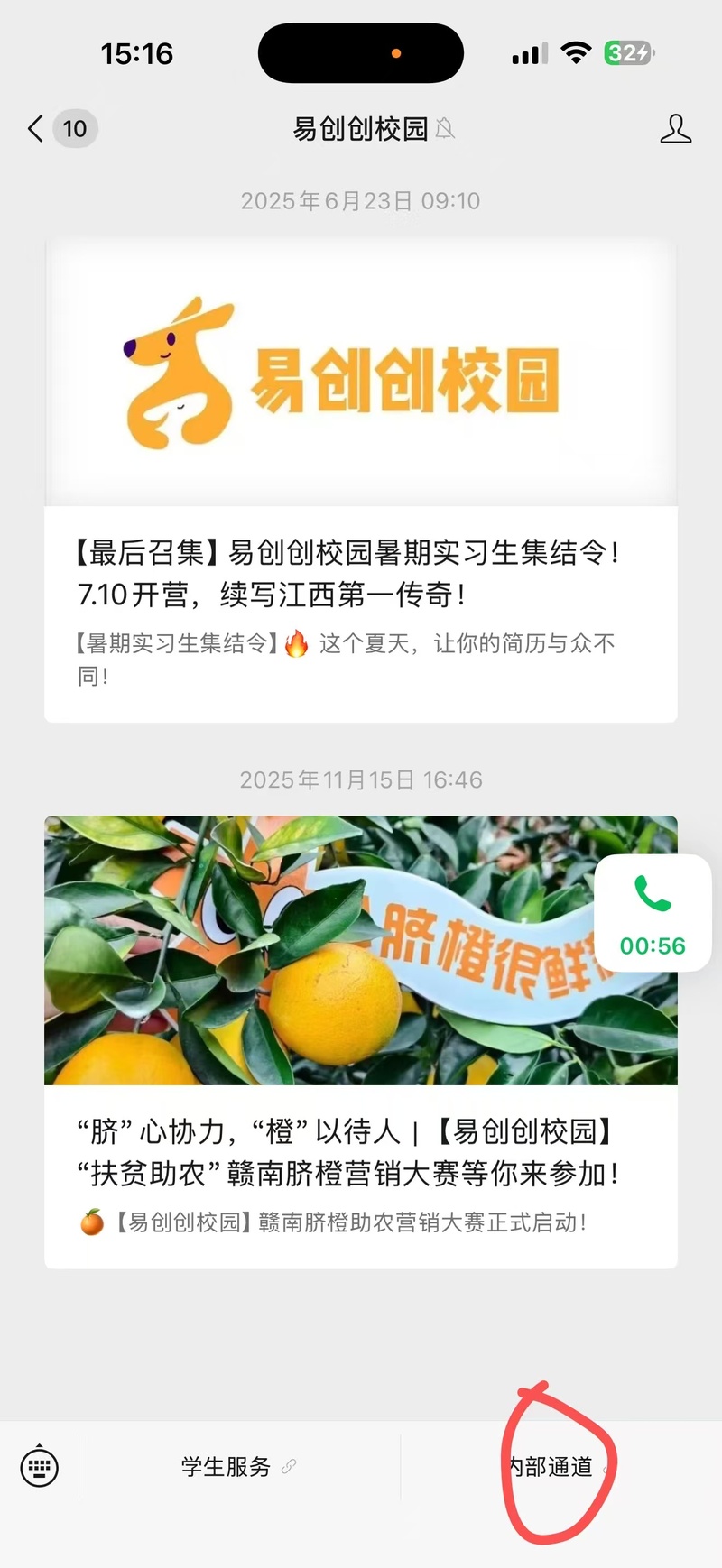722x1568 pixels.
Task: Return to the ongoing call bubble
Action: (653, 913)
